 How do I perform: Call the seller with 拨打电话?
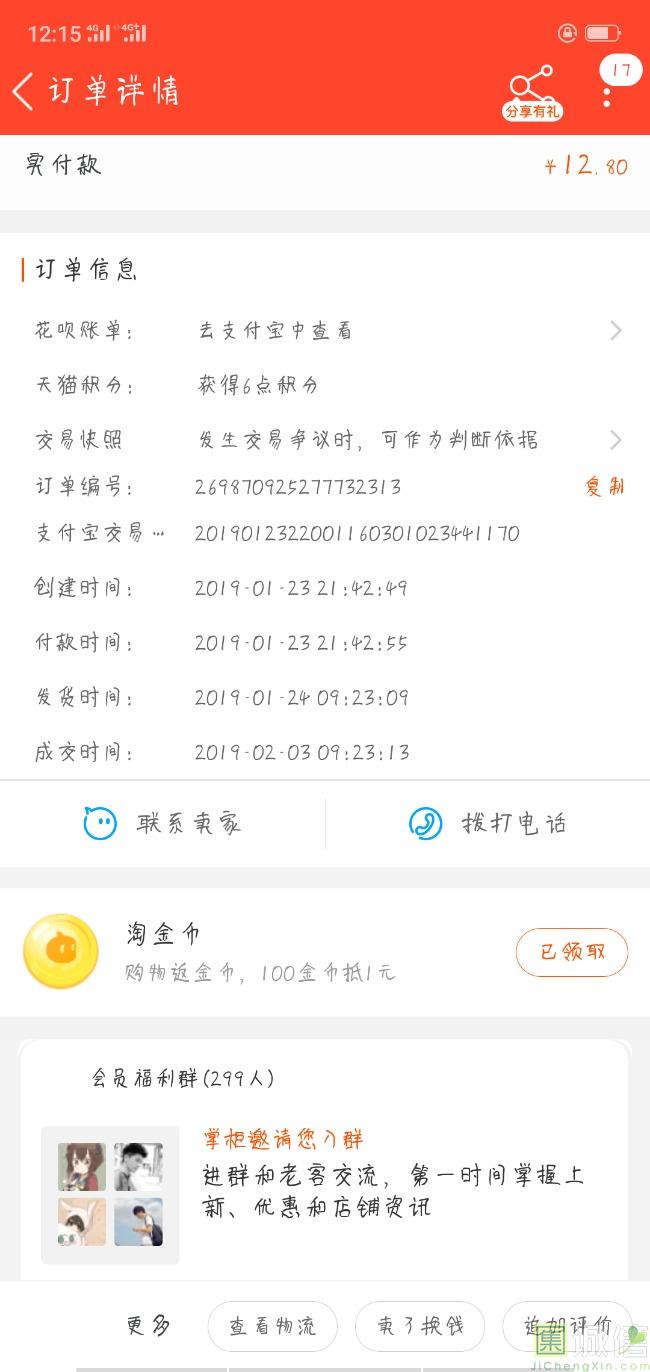488,824
